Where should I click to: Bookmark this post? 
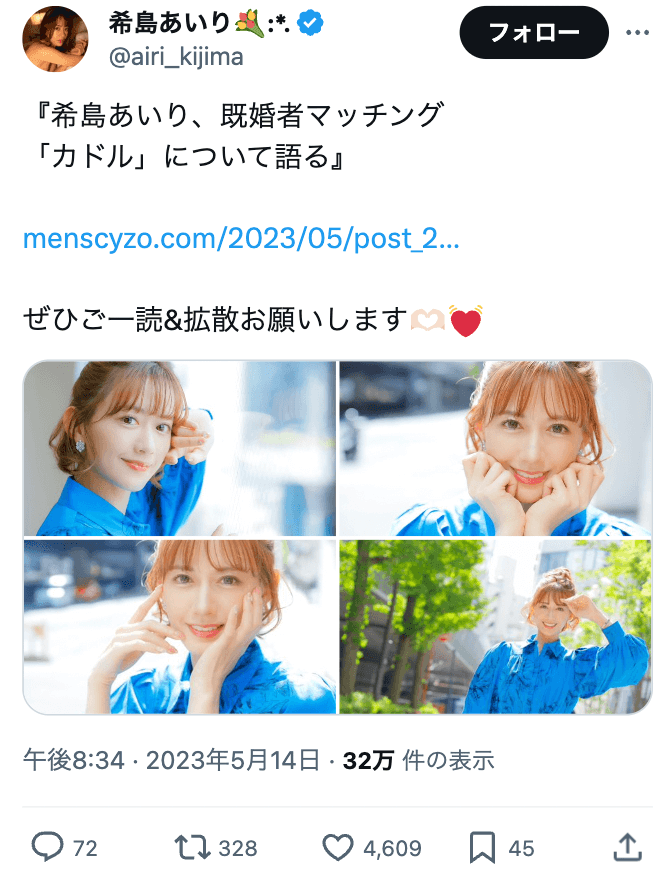(x=483, y=848)
